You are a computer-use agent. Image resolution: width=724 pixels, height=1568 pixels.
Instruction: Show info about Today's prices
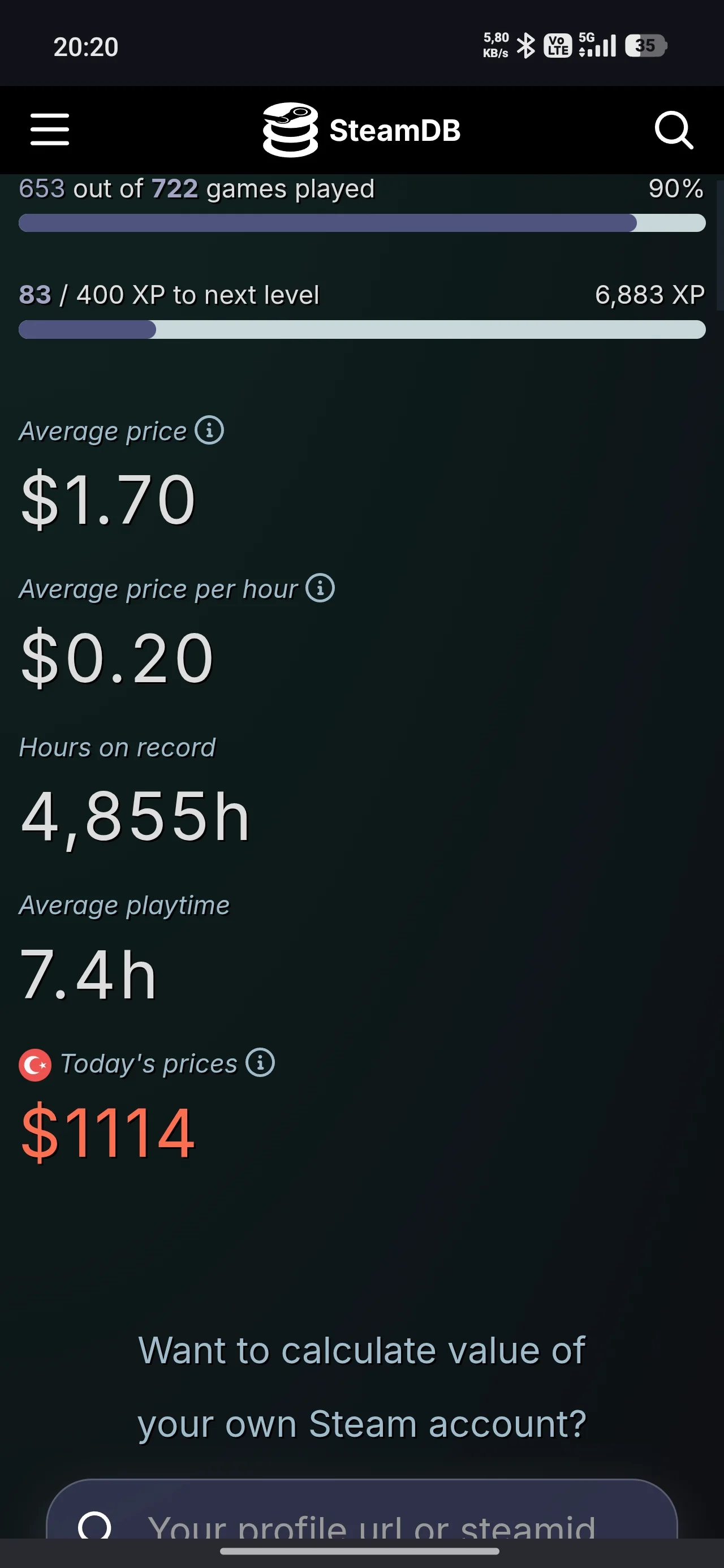coord(260,1063)
